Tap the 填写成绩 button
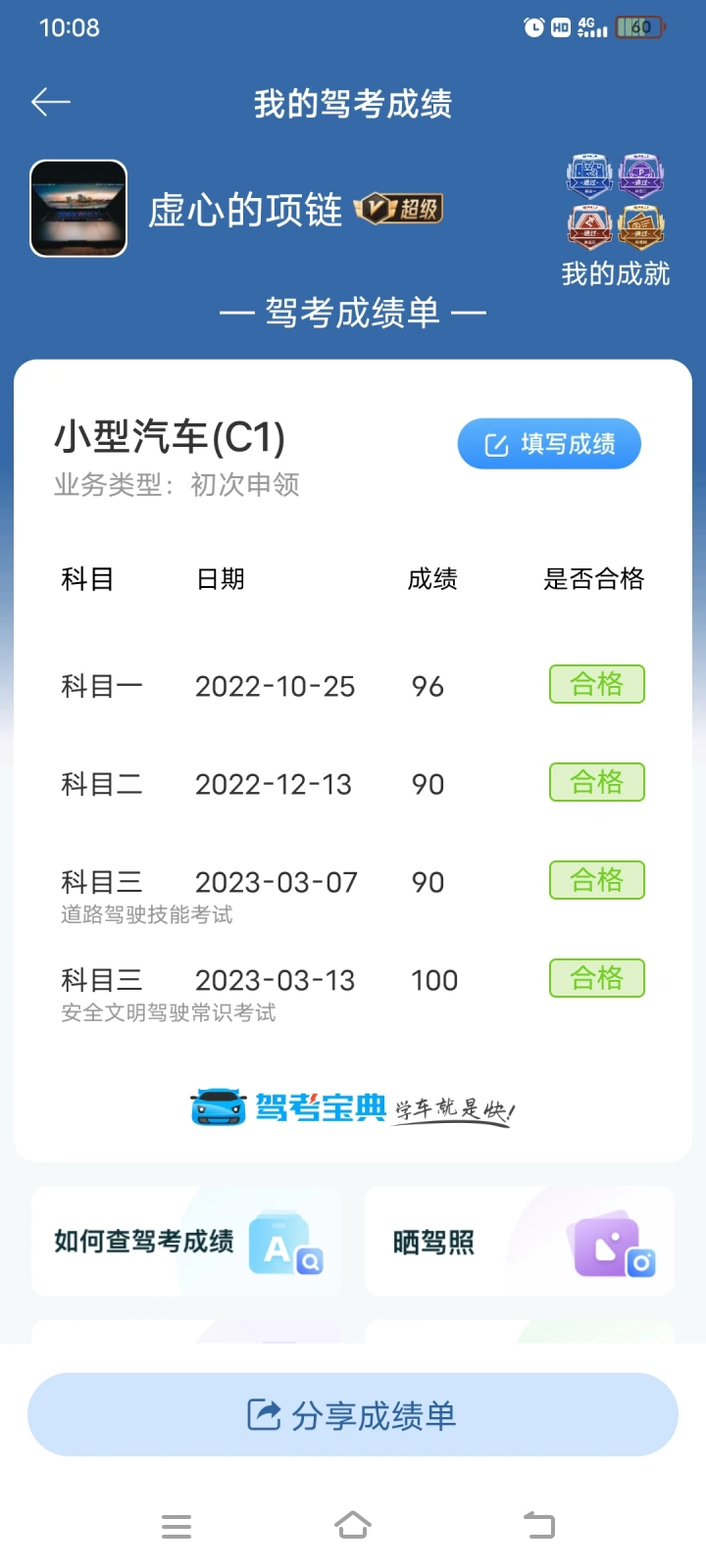Viewport: 706px width, 1568px height. (x=549, y=444)
